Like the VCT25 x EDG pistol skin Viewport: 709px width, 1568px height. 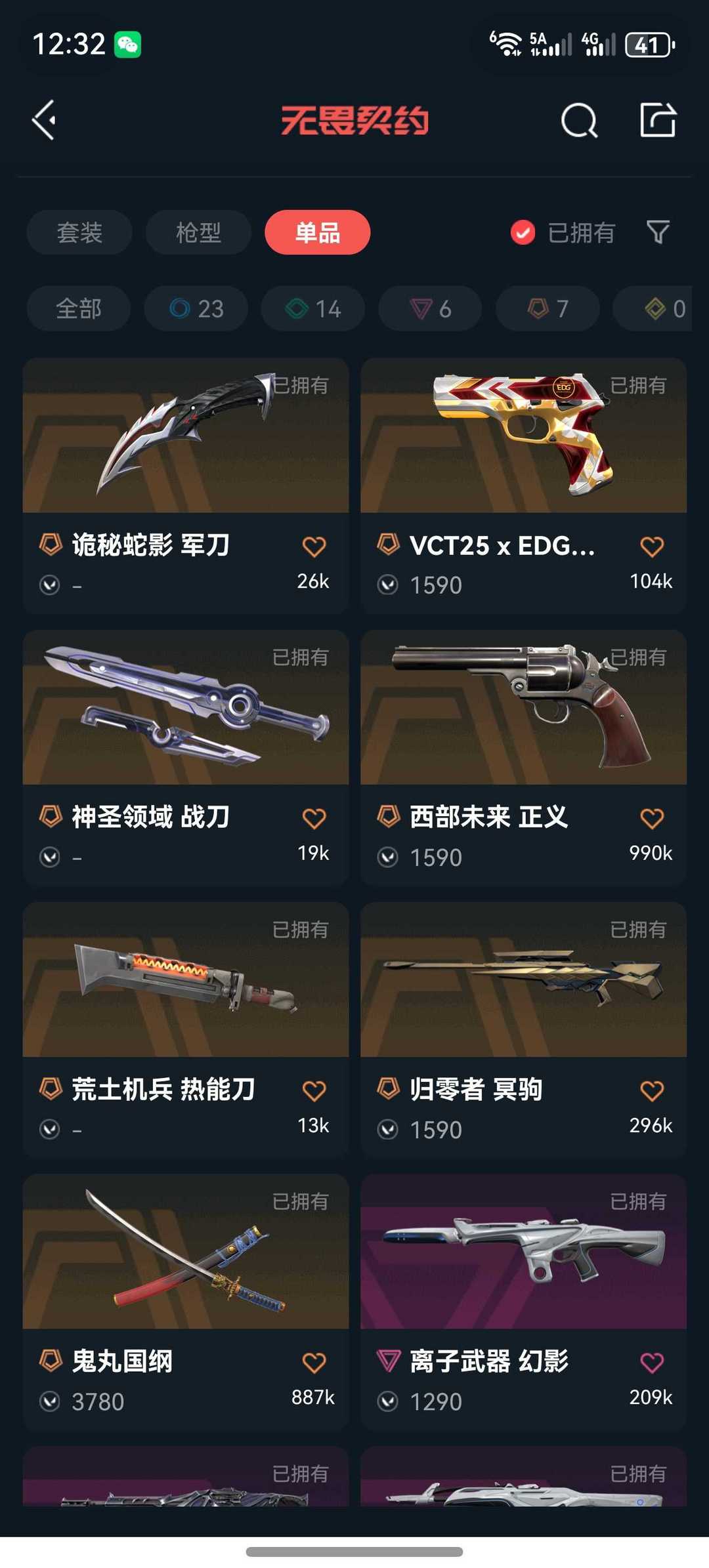(651, 547)
